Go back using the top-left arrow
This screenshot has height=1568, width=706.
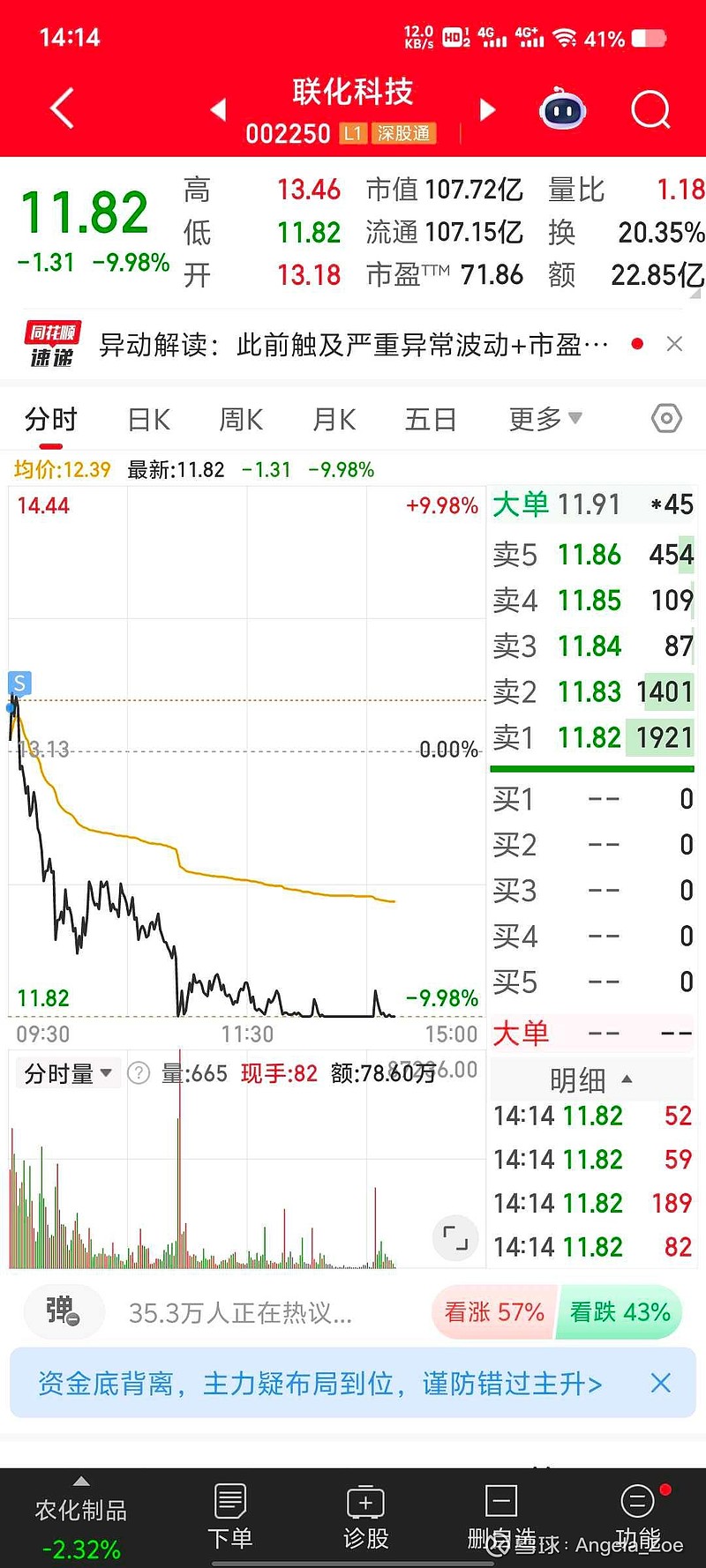coord(62,109)
